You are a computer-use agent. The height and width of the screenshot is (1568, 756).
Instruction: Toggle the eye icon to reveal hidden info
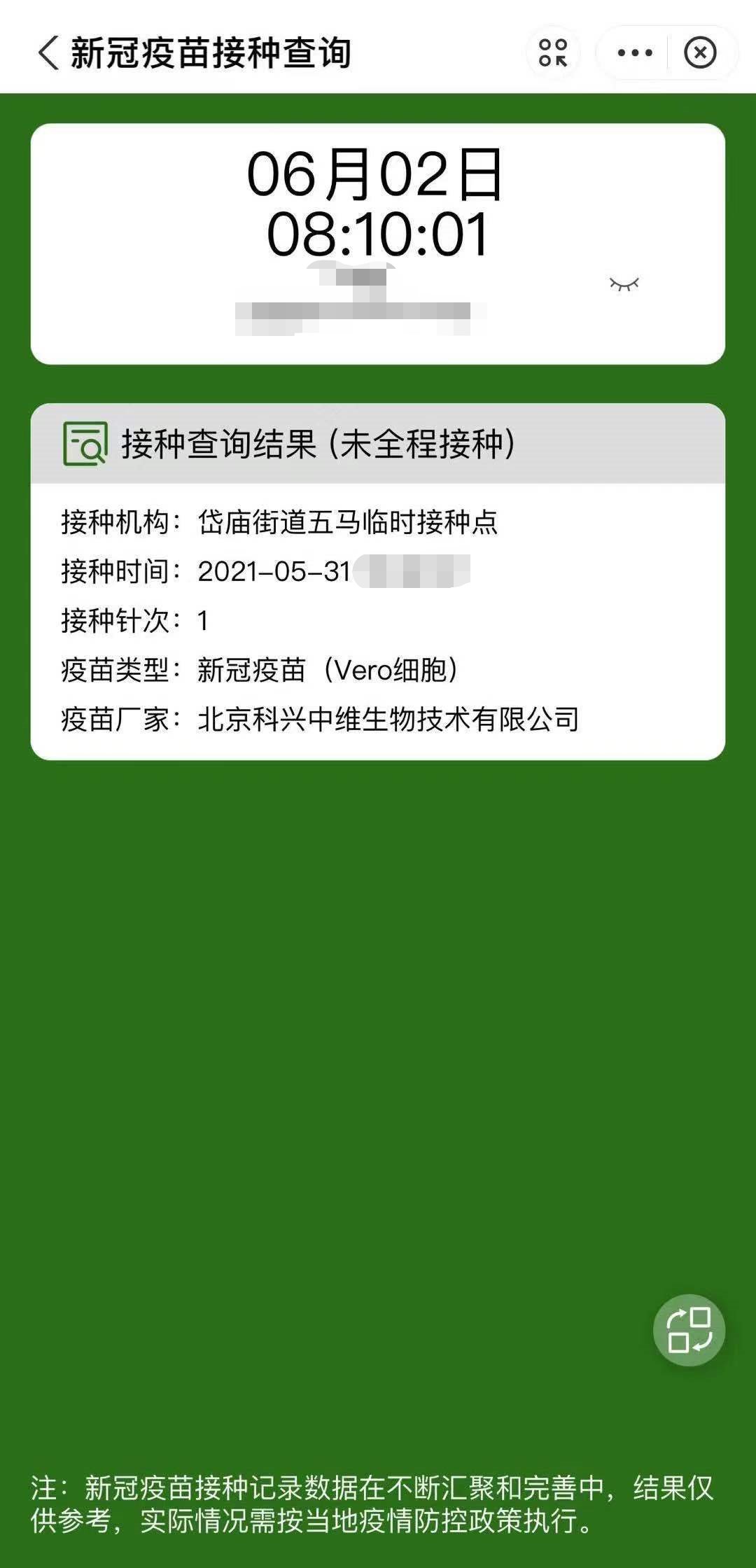[624, 283]
